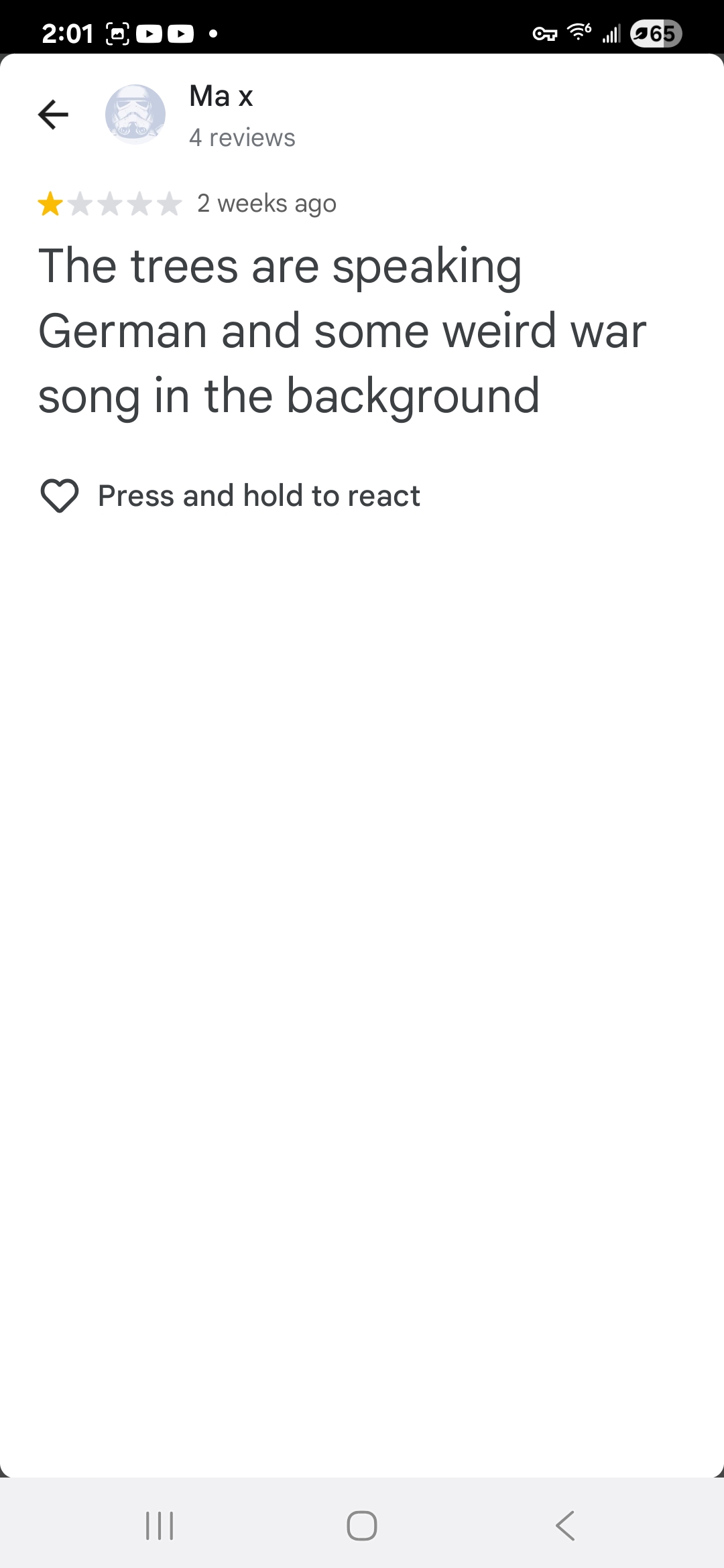Go back using the top arrow
The image size is (724, 1568).
tap(54, 115)
